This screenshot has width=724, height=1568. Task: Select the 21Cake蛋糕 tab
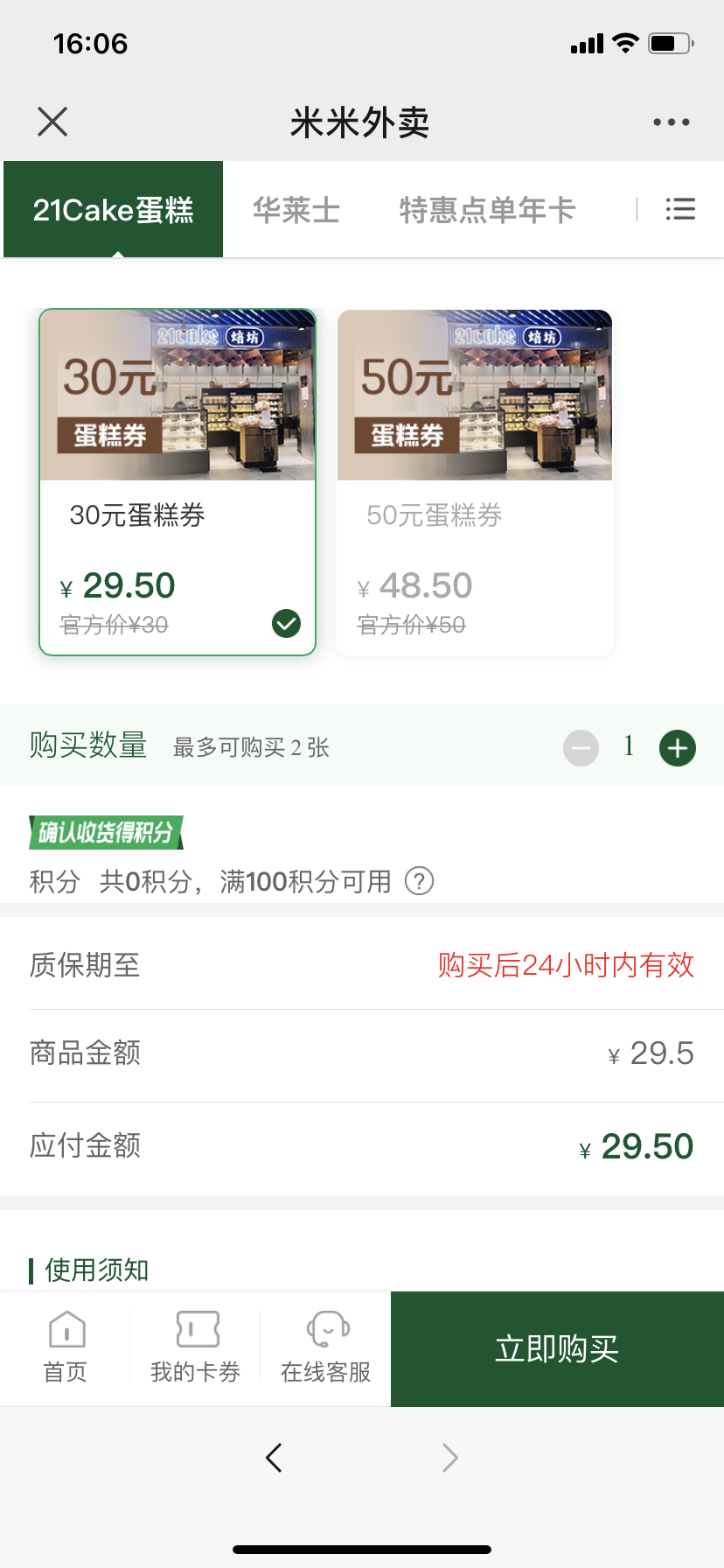[114, 210]
